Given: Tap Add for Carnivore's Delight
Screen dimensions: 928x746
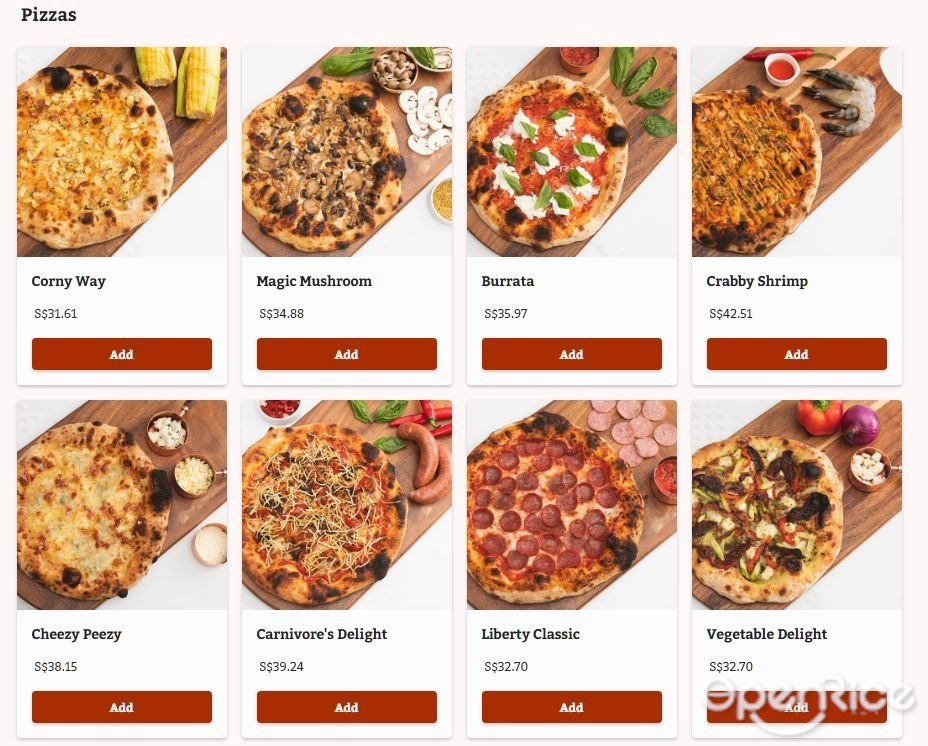Looking at the screenshot, I should coord(346,707).
